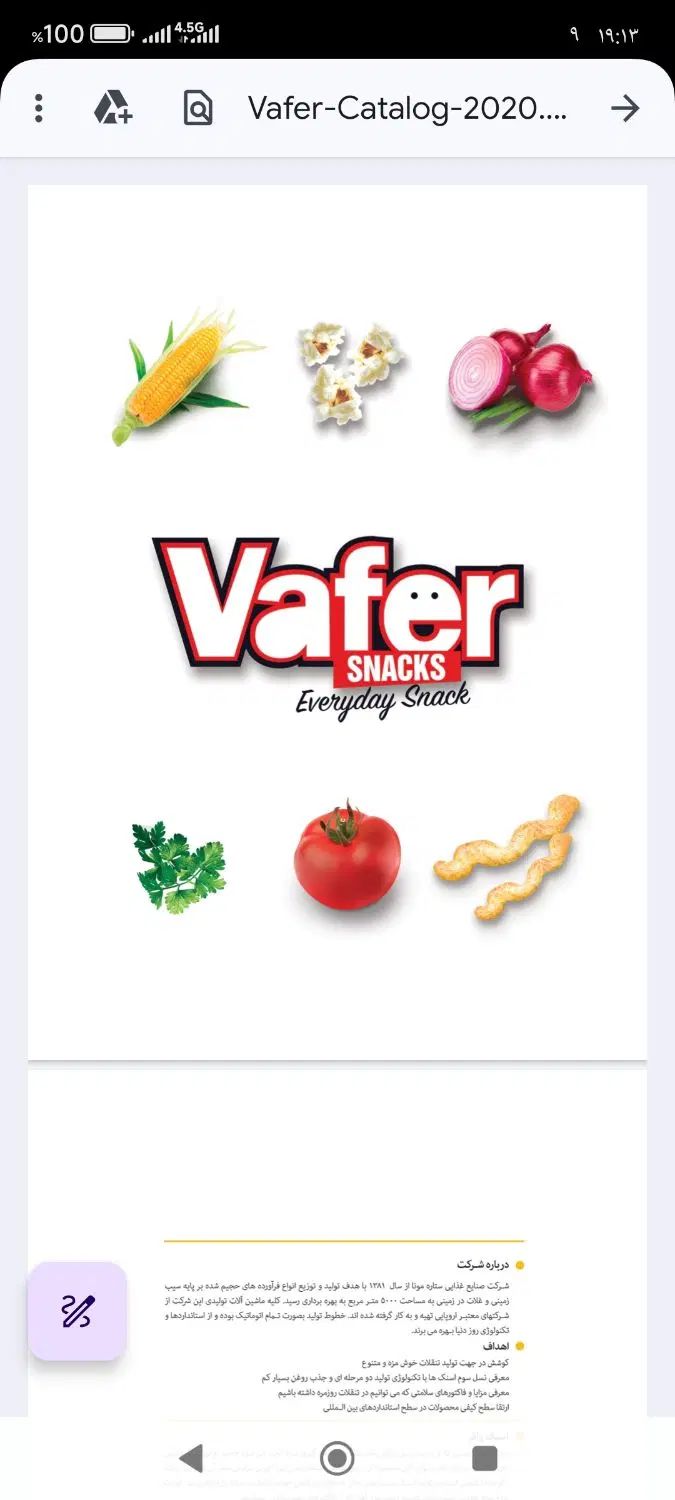Search inside the PDF document
The height and width of the screenshot is (1500, 675).
[198, 108]
